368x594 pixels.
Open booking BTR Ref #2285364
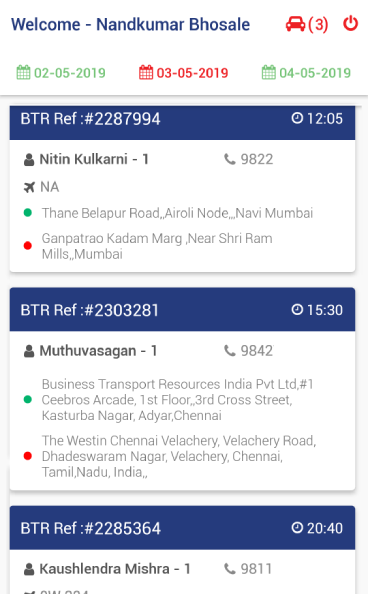pyautogui.click(x=182, y=528)
